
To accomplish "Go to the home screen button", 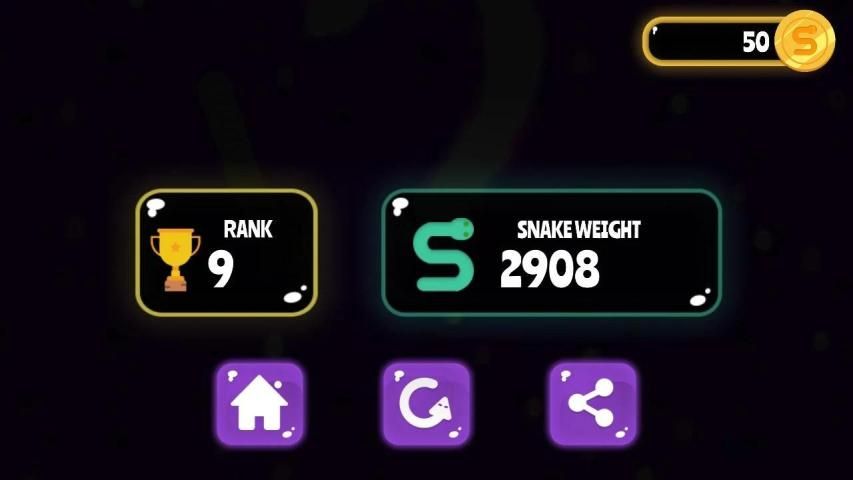I will pyautogui.click(x=260, y=403).
